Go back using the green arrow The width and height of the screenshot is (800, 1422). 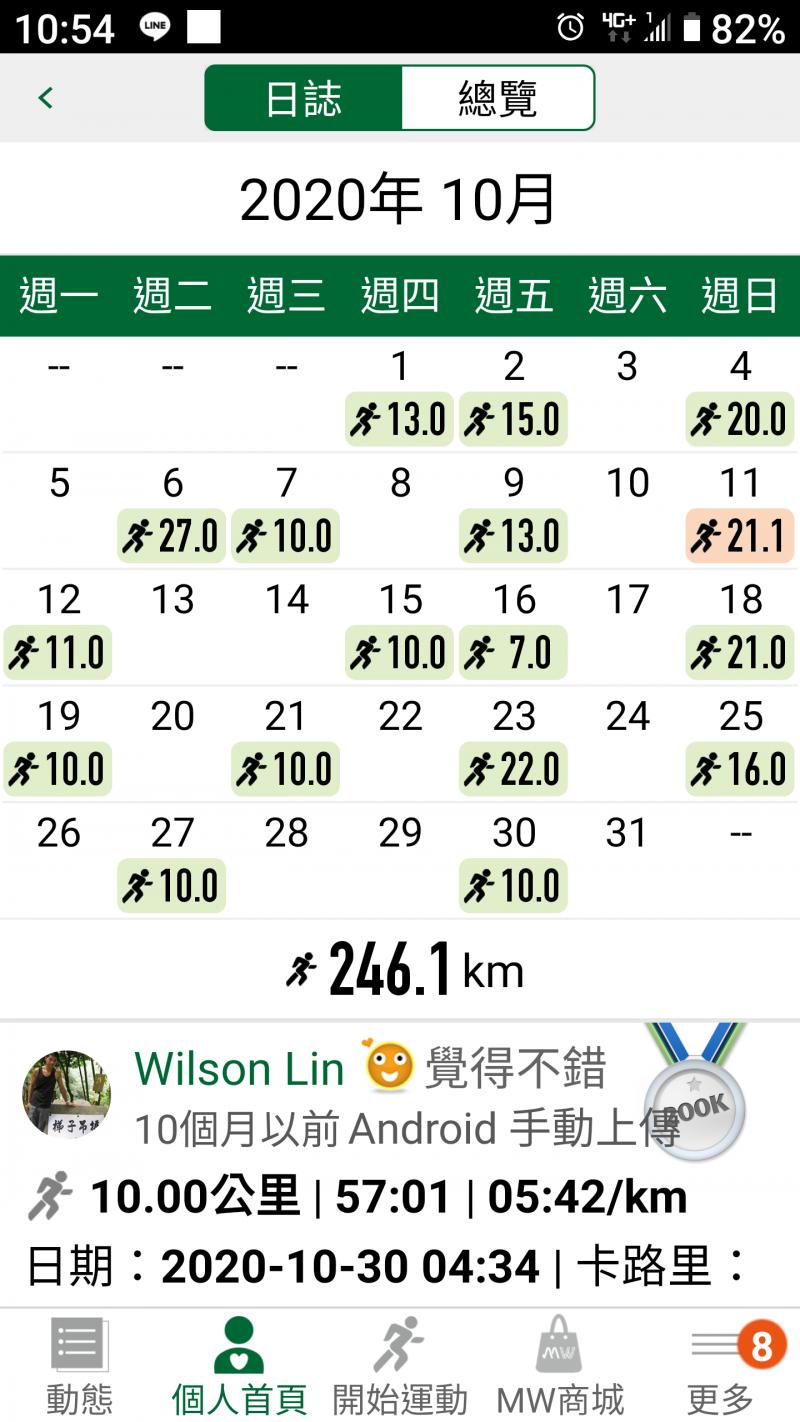coord(45,98)
